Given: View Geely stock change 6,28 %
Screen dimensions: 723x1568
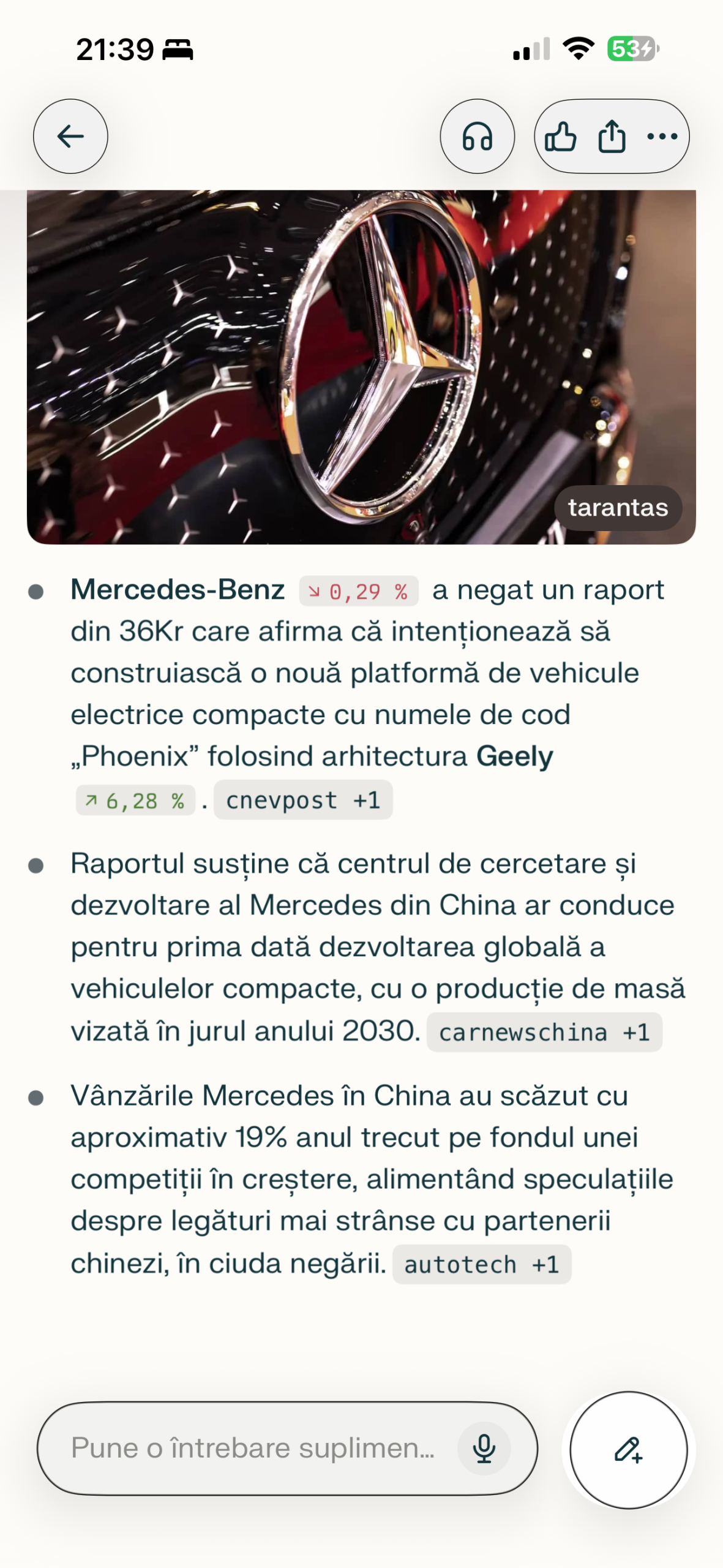Looking at the screenshot, I should [x=135, y=801].
